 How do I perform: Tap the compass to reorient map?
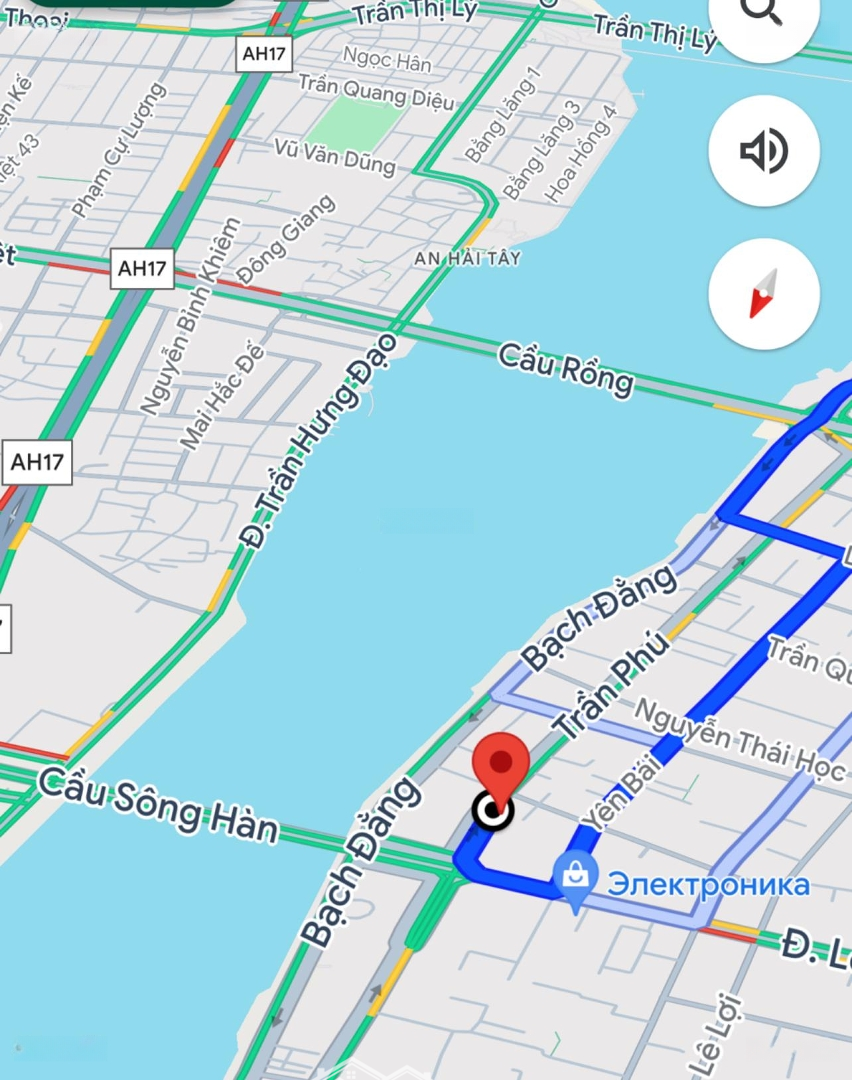pos(764,294)
